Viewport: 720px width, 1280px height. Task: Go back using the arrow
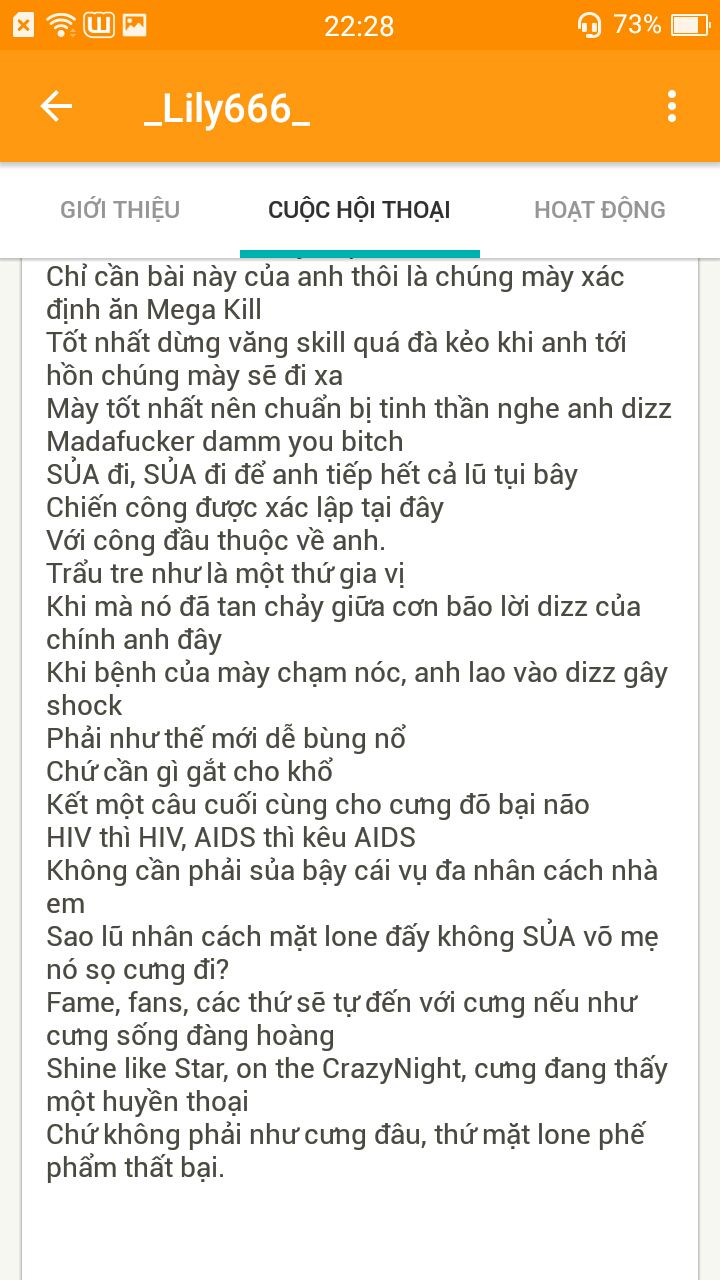56,106
